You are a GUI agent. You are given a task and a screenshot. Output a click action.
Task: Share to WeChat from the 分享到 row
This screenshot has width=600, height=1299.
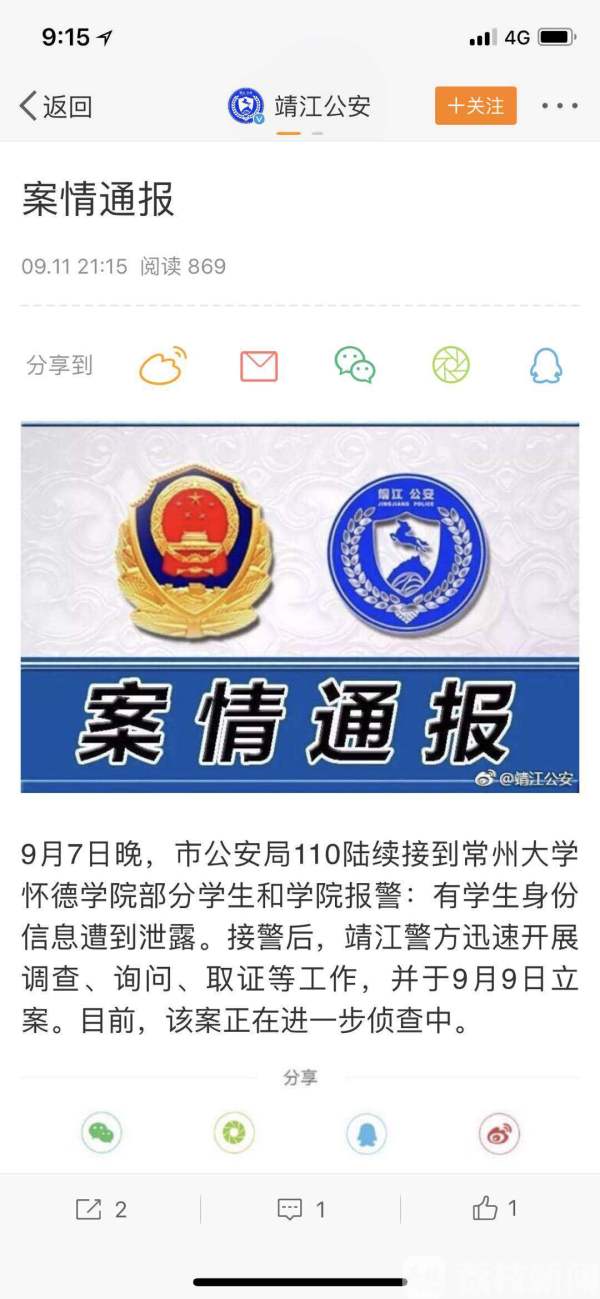pyautogui.click(x=354, y=366)
